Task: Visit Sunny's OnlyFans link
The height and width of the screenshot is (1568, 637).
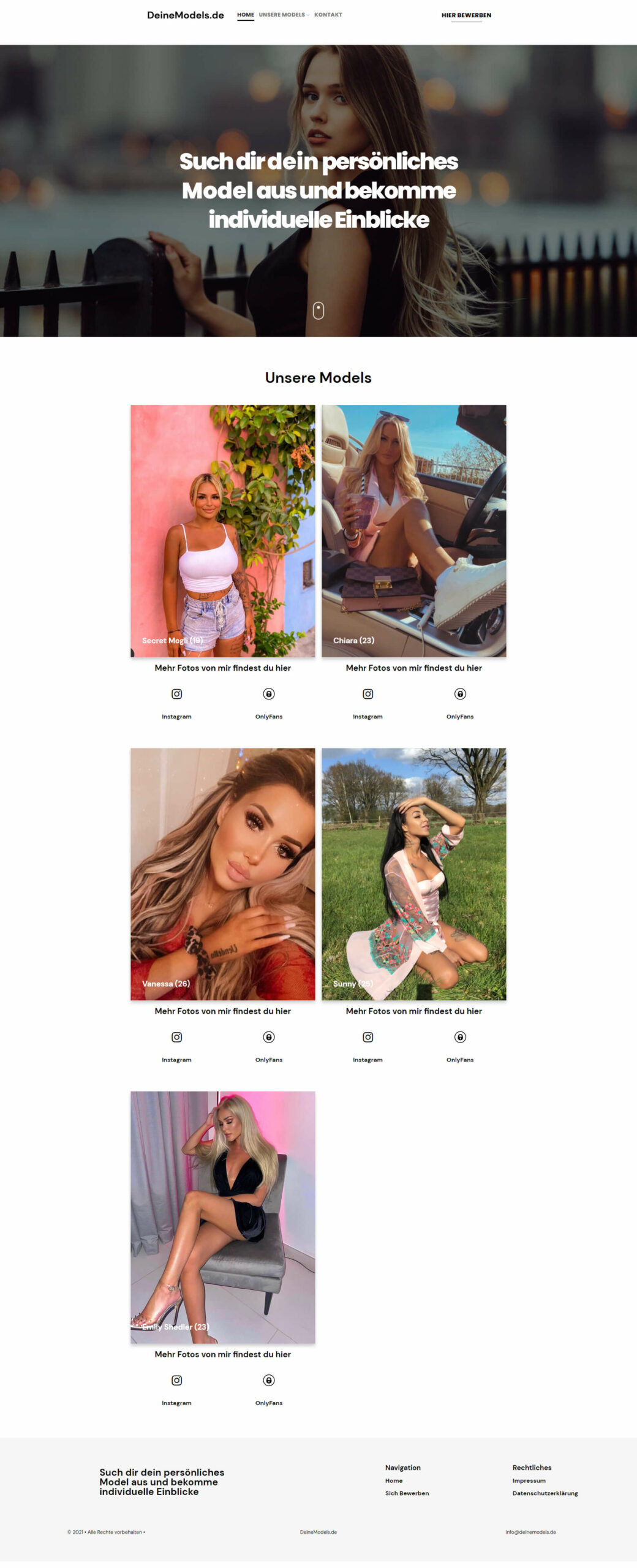Action: [x=460, y=1037]
